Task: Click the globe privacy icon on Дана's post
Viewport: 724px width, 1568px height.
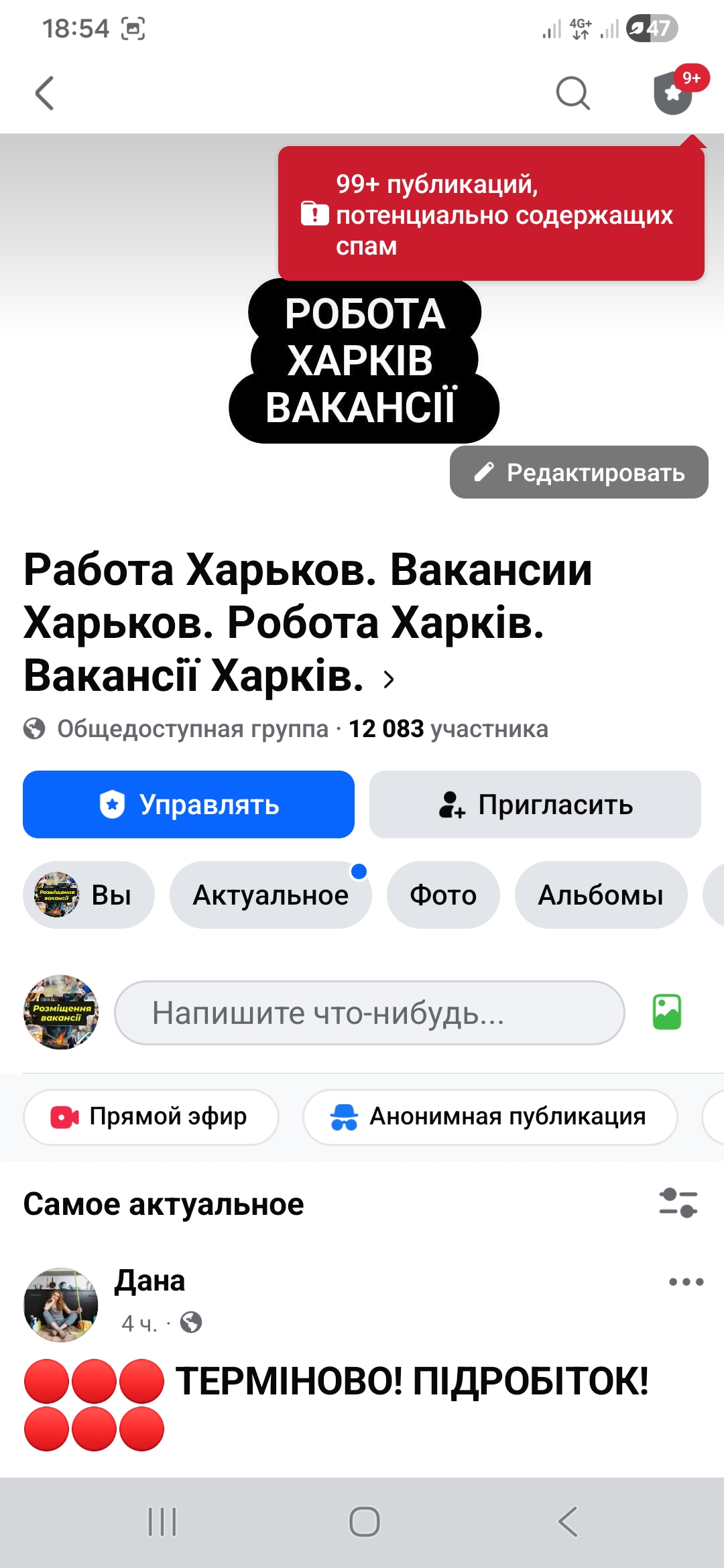Action: click(191, 1323)
